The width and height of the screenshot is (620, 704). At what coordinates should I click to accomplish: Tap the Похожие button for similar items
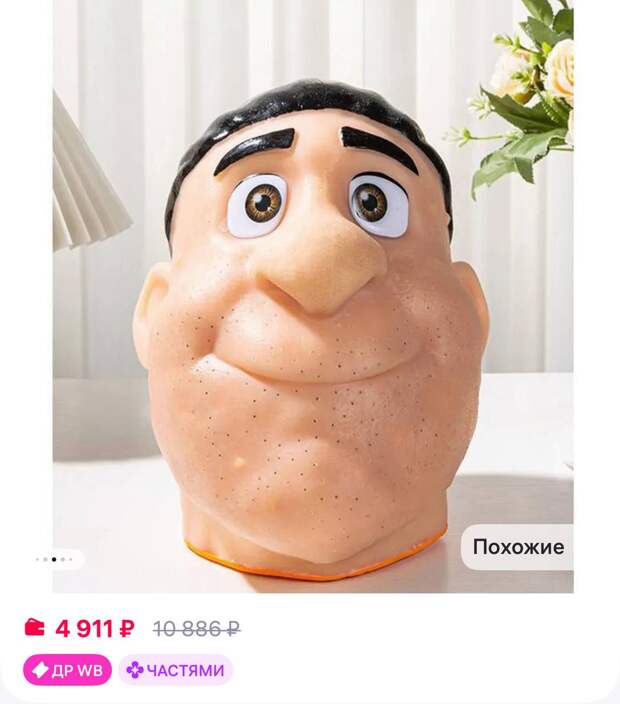pos(517,547)
